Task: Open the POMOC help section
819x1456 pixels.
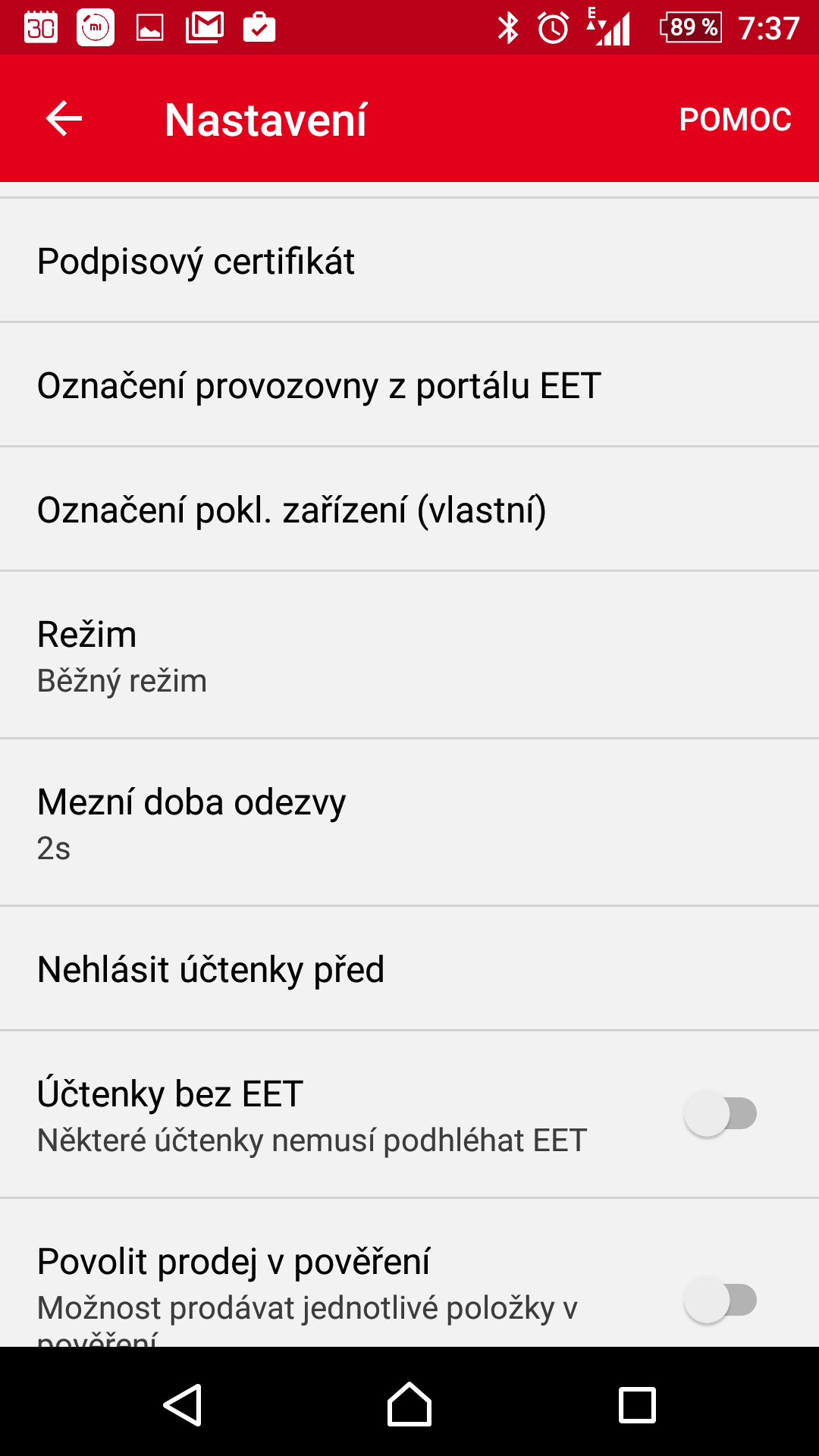Action: pyautogui.click(x=735, y=119)
